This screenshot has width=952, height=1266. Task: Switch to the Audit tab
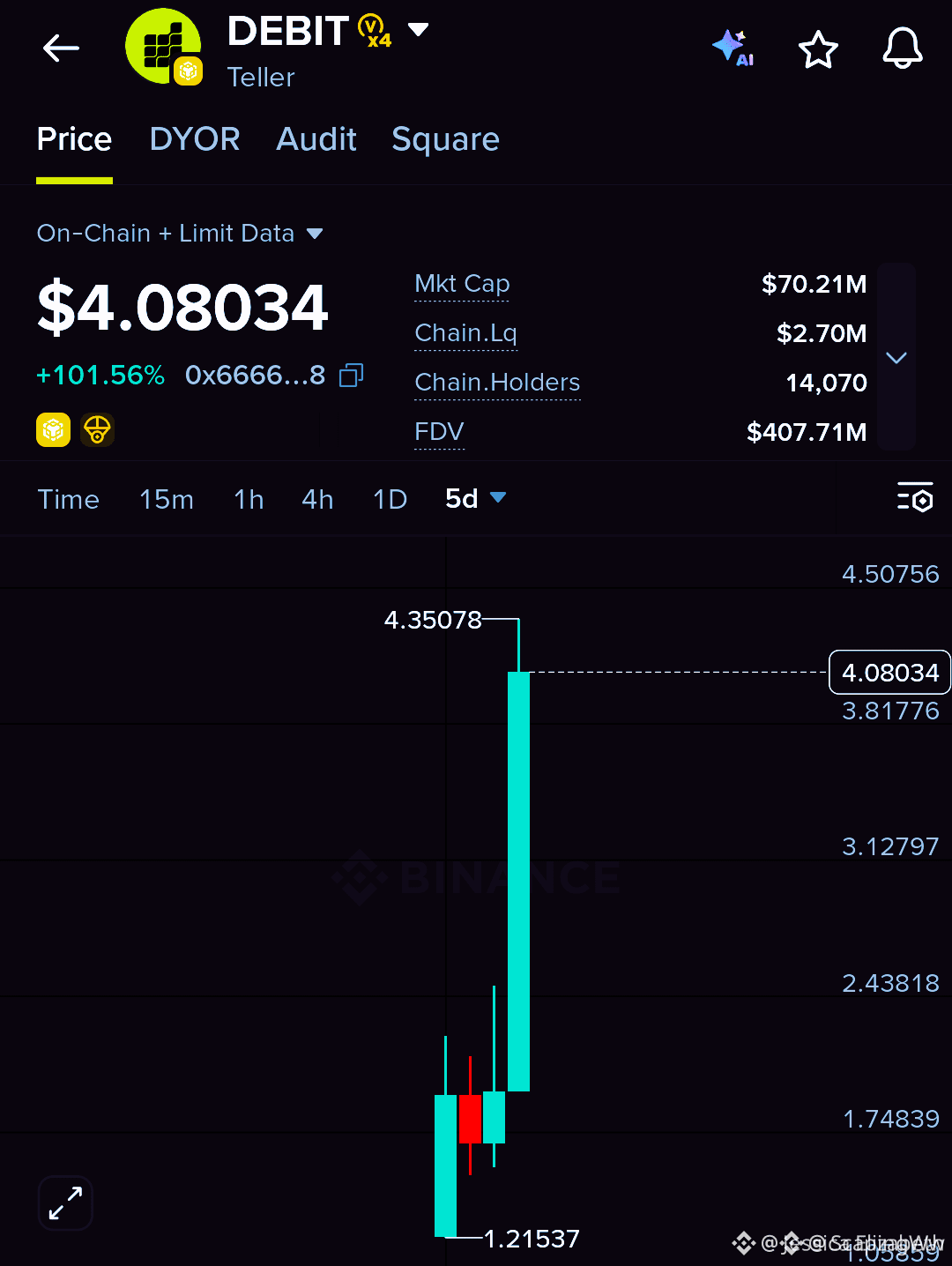click(x=316, y=139)
